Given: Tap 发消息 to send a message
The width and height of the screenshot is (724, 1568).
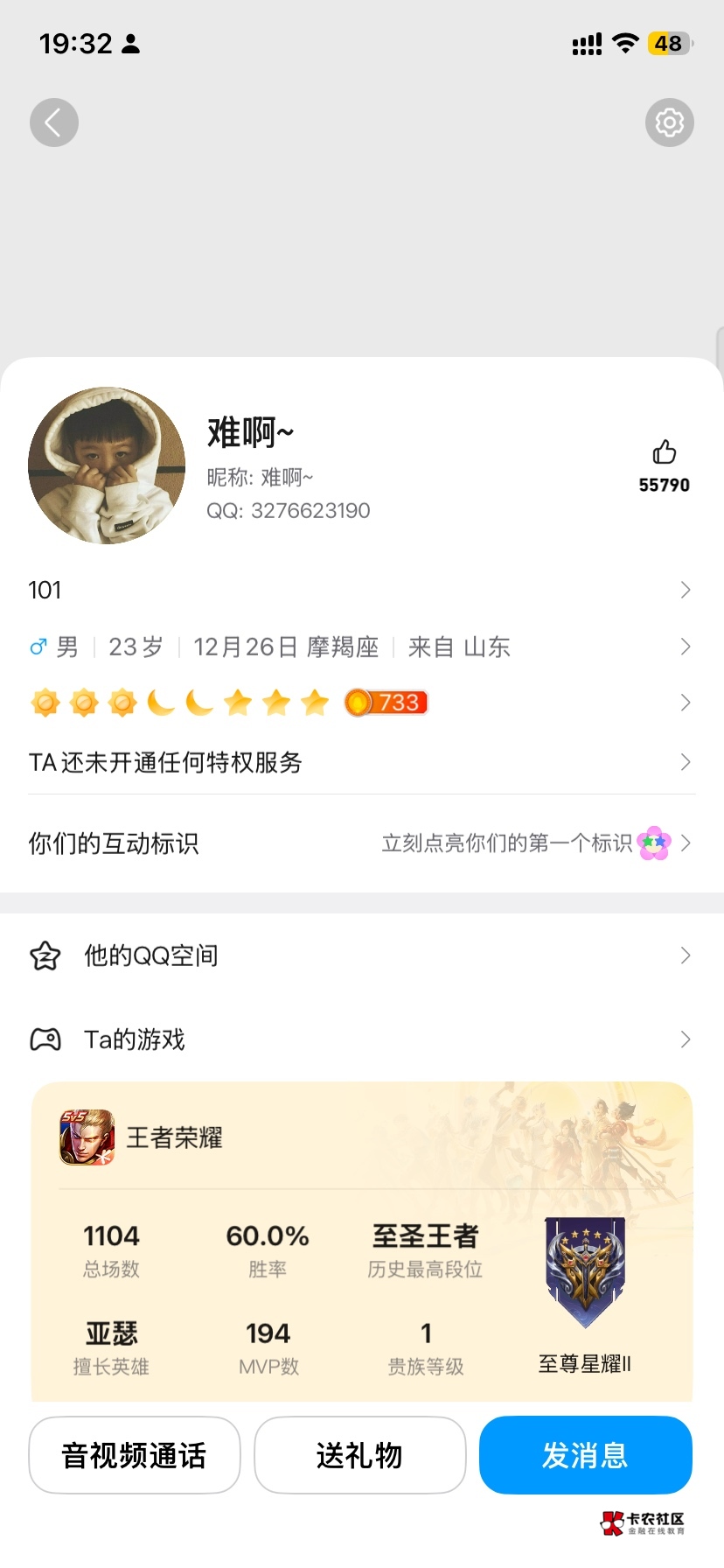Looking at the screenshot, I should [586, 1455].
